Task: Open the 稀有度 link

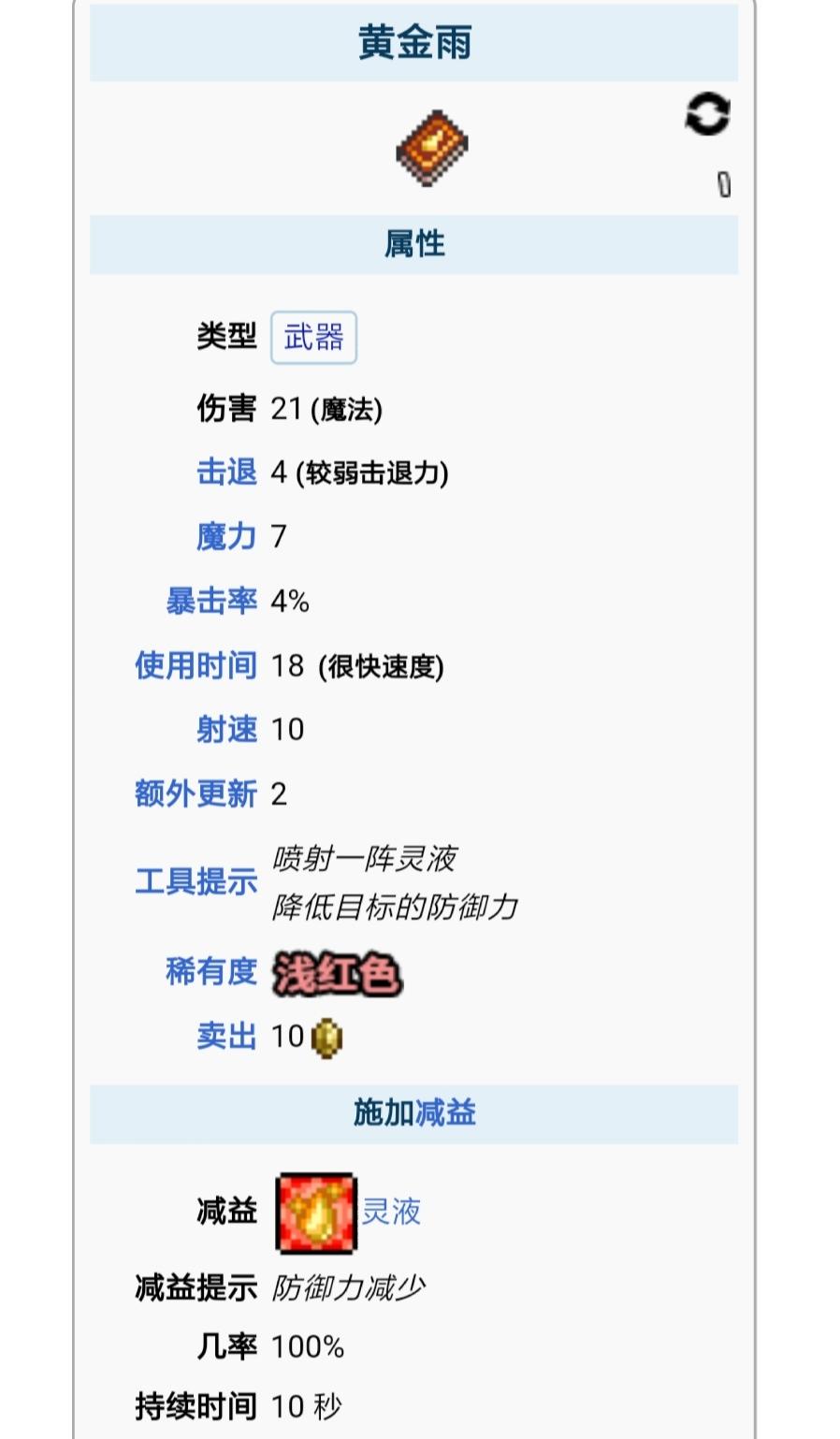Action: pyautogui.click(x=211, y=971)
